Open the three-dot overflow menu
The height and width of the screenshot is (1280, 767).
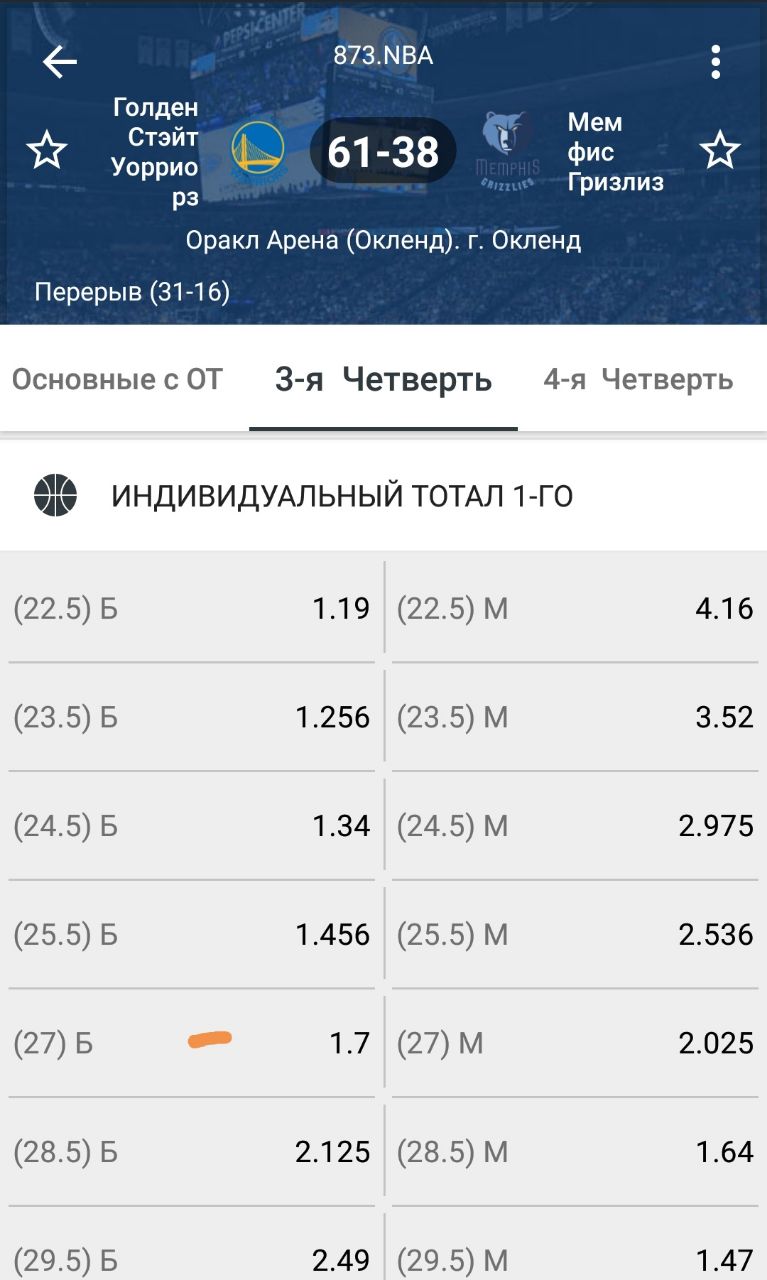coord(715,62)
